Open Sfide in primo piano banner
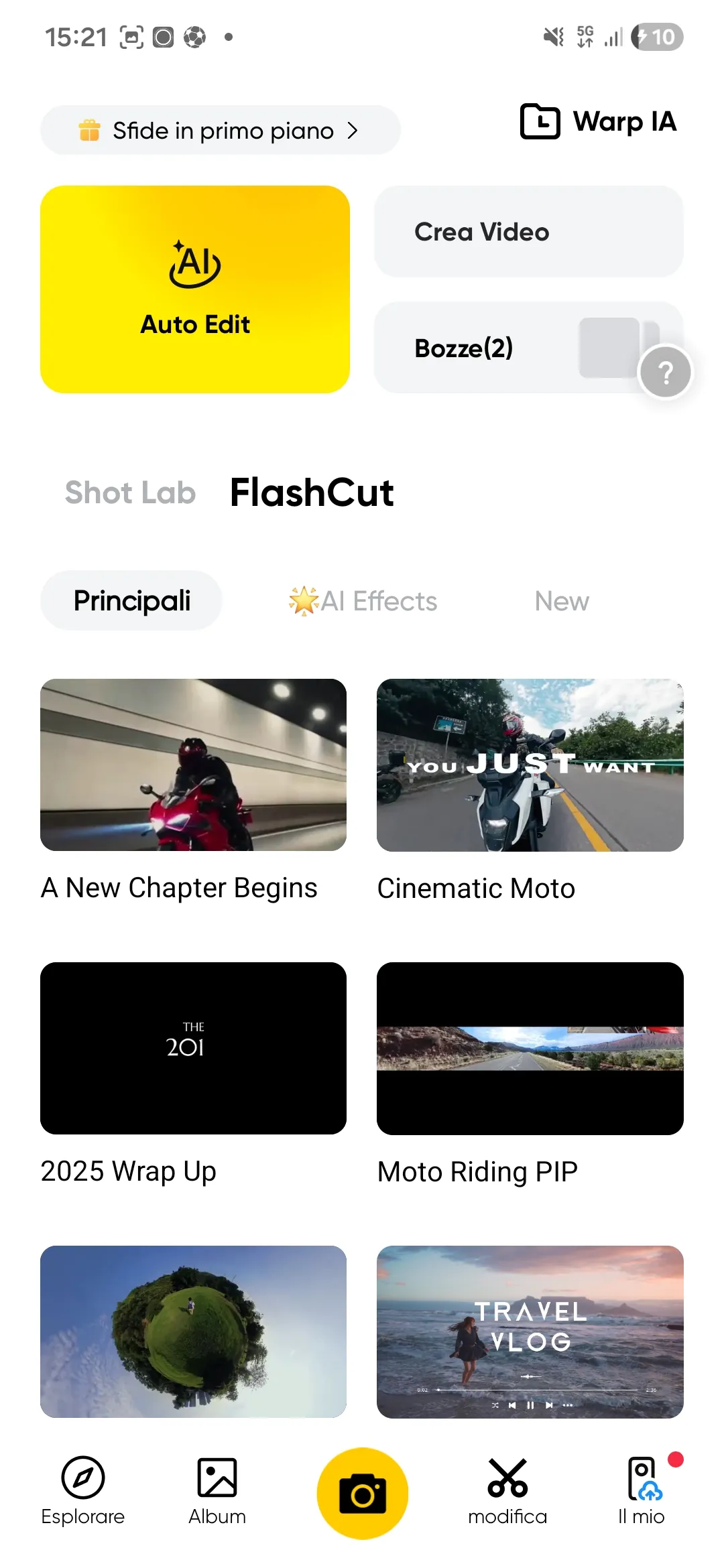724x1568 pixels. point(220,130)
